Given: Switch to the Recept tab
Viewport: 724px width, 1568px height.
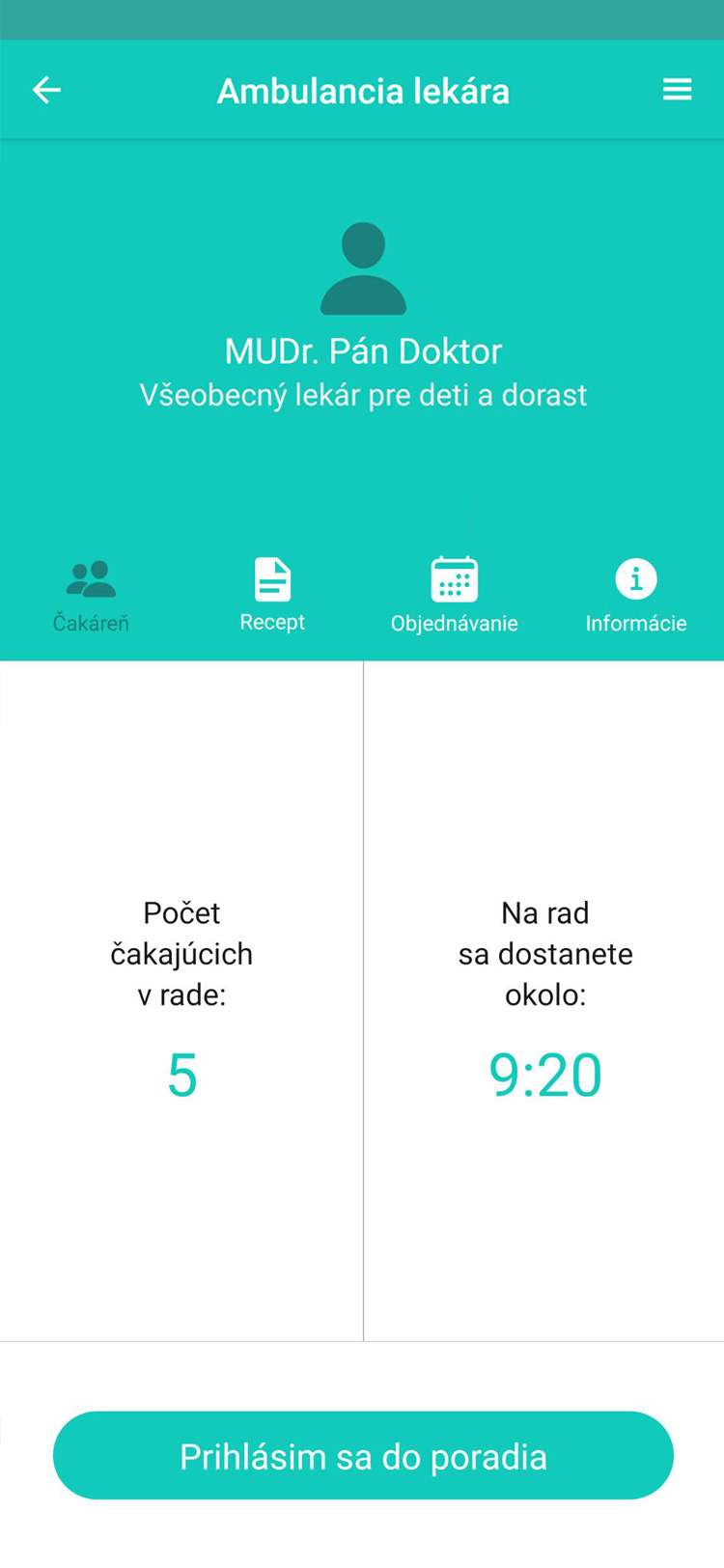Looking at the screenshot, I should pyautogui.click(x=271, y=594).
